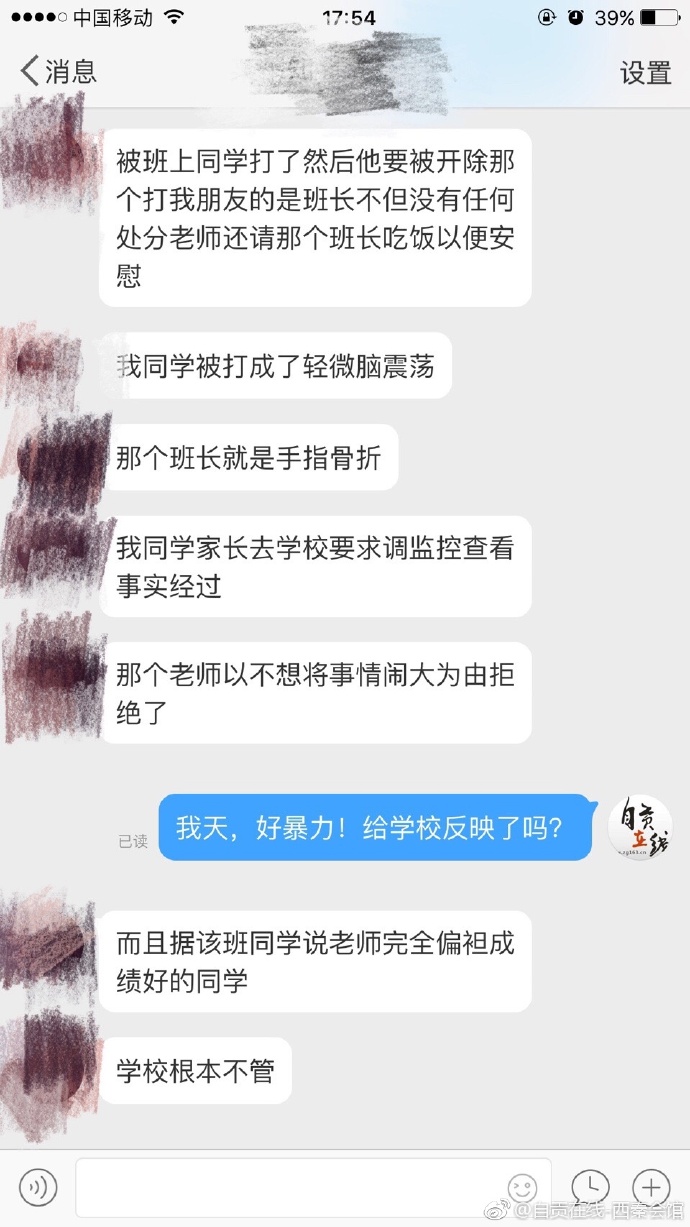Image resolution: width=690 pixels, height=1227 pixels.
Task: Open the emoji picker
Action: 522,1187
